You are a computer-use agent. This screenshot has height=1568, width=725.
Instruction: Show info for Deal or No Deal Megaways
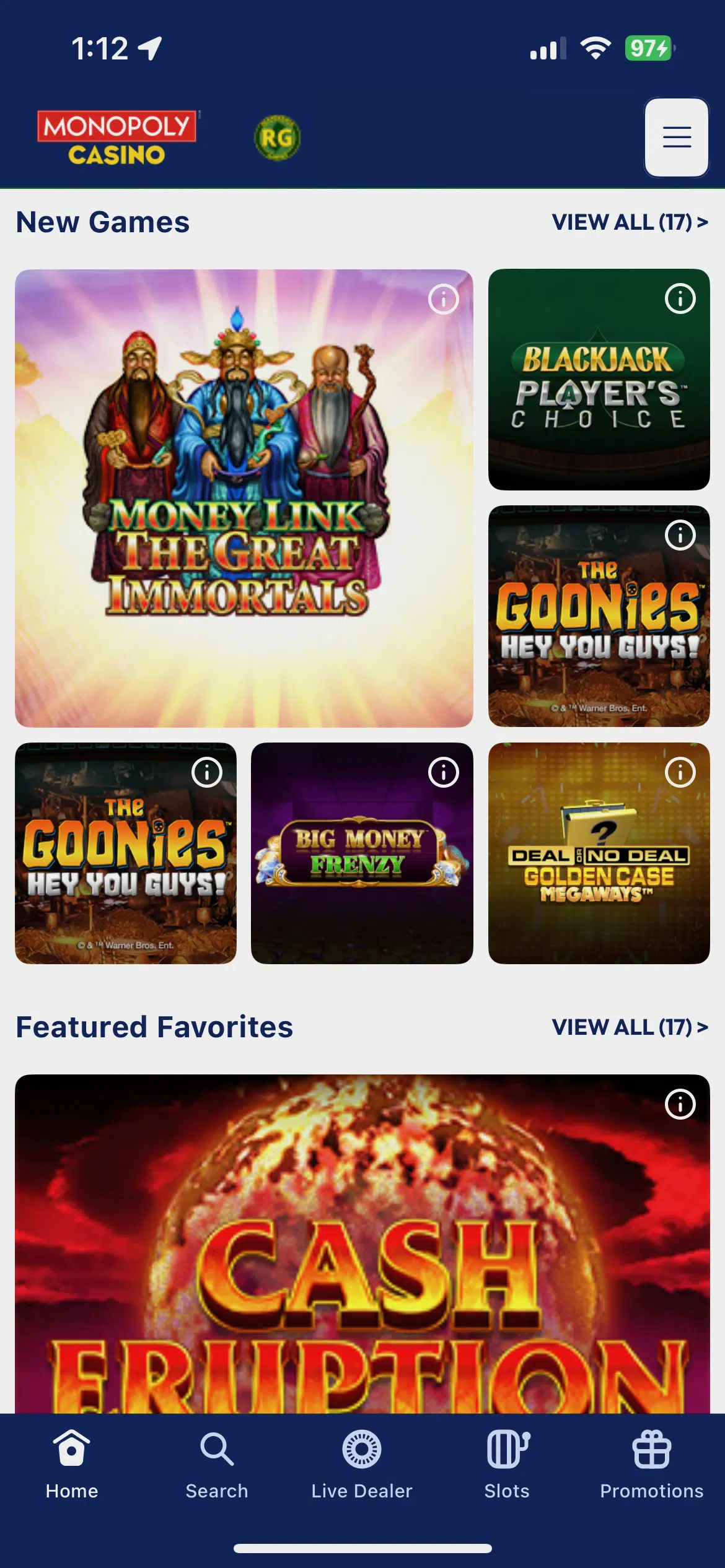[680, 772]
